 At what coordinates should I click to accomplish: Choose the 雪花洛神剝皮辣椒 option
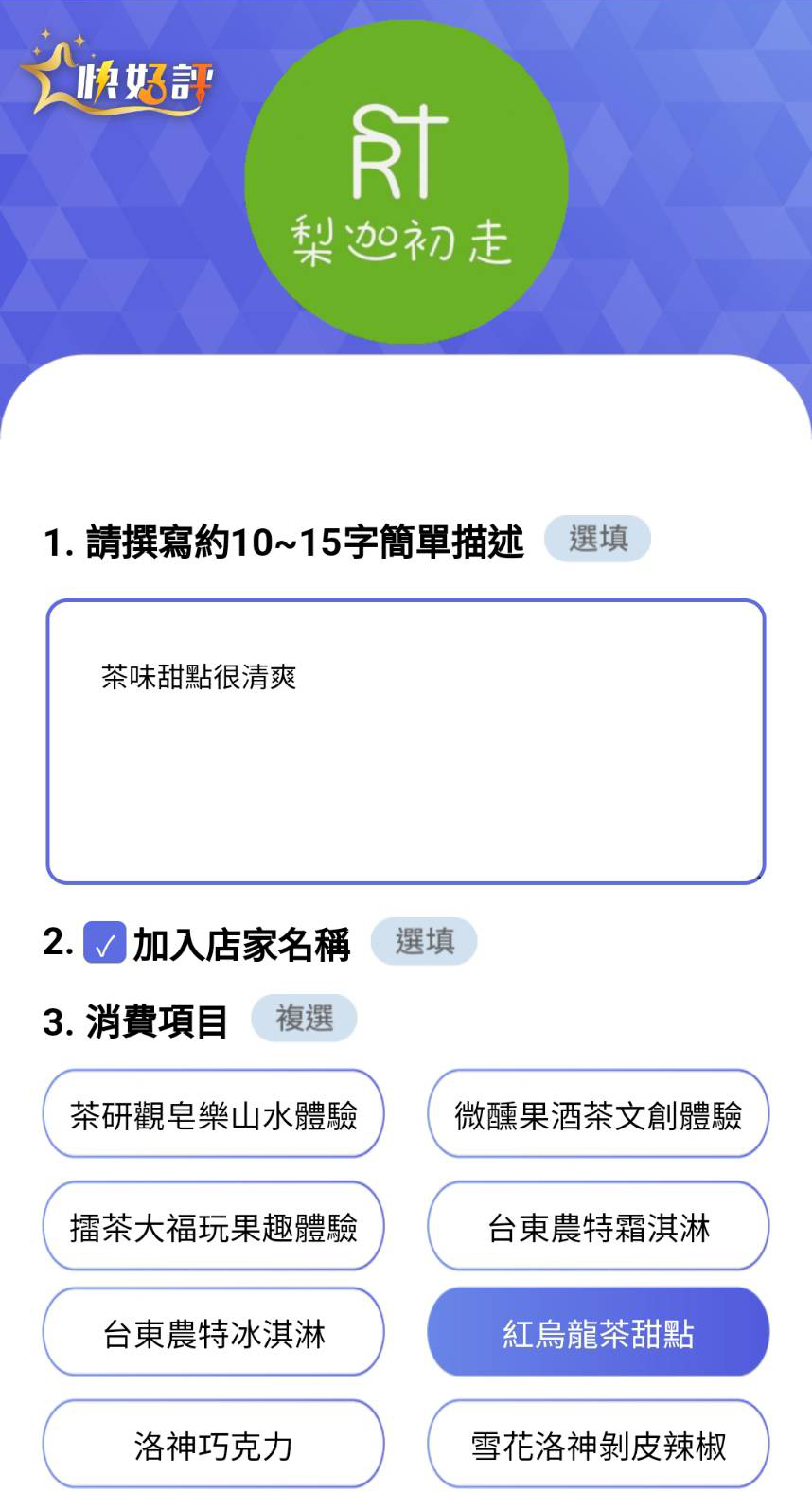point(598,1444)
